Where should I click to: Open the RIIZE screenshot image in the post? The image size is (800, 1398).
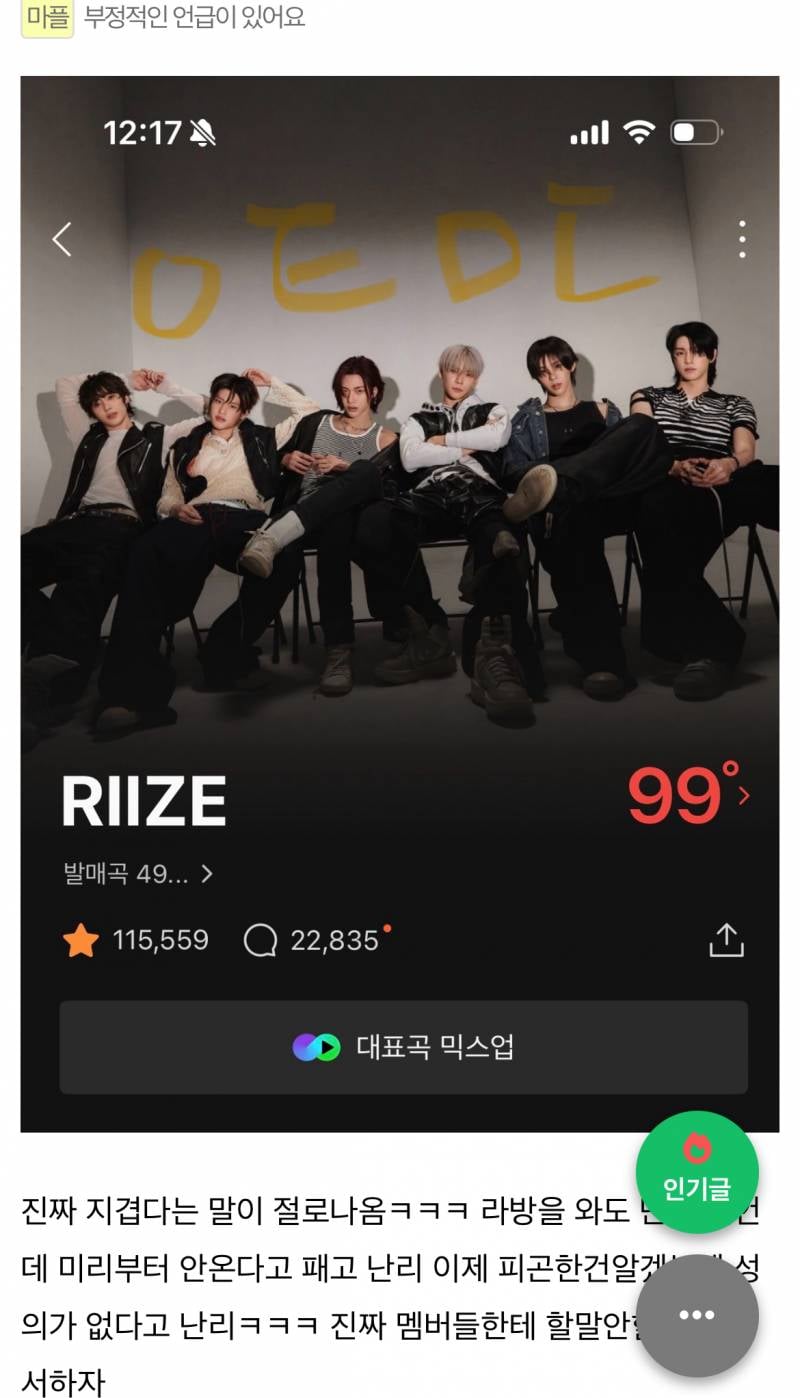point(400,604)
